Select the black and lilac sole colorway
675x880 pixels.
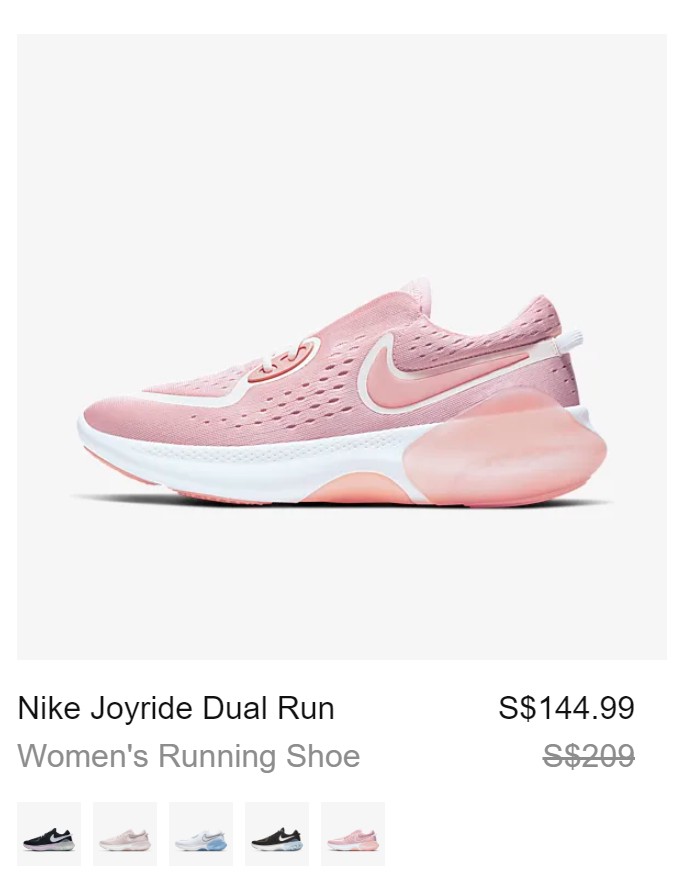point(49,834)
